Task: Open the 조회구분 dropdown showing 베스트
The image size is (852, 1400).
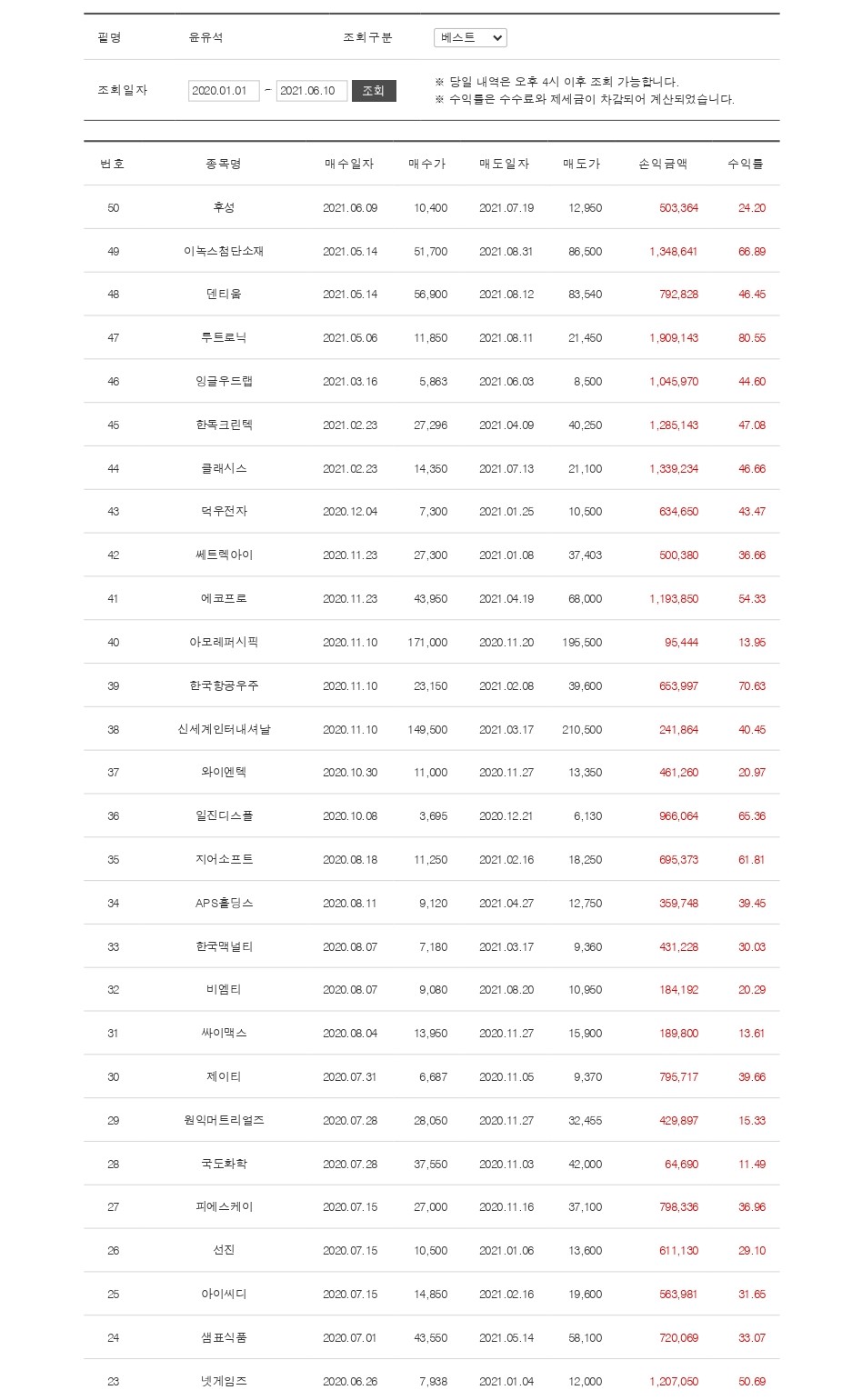Action: point(470,37)
